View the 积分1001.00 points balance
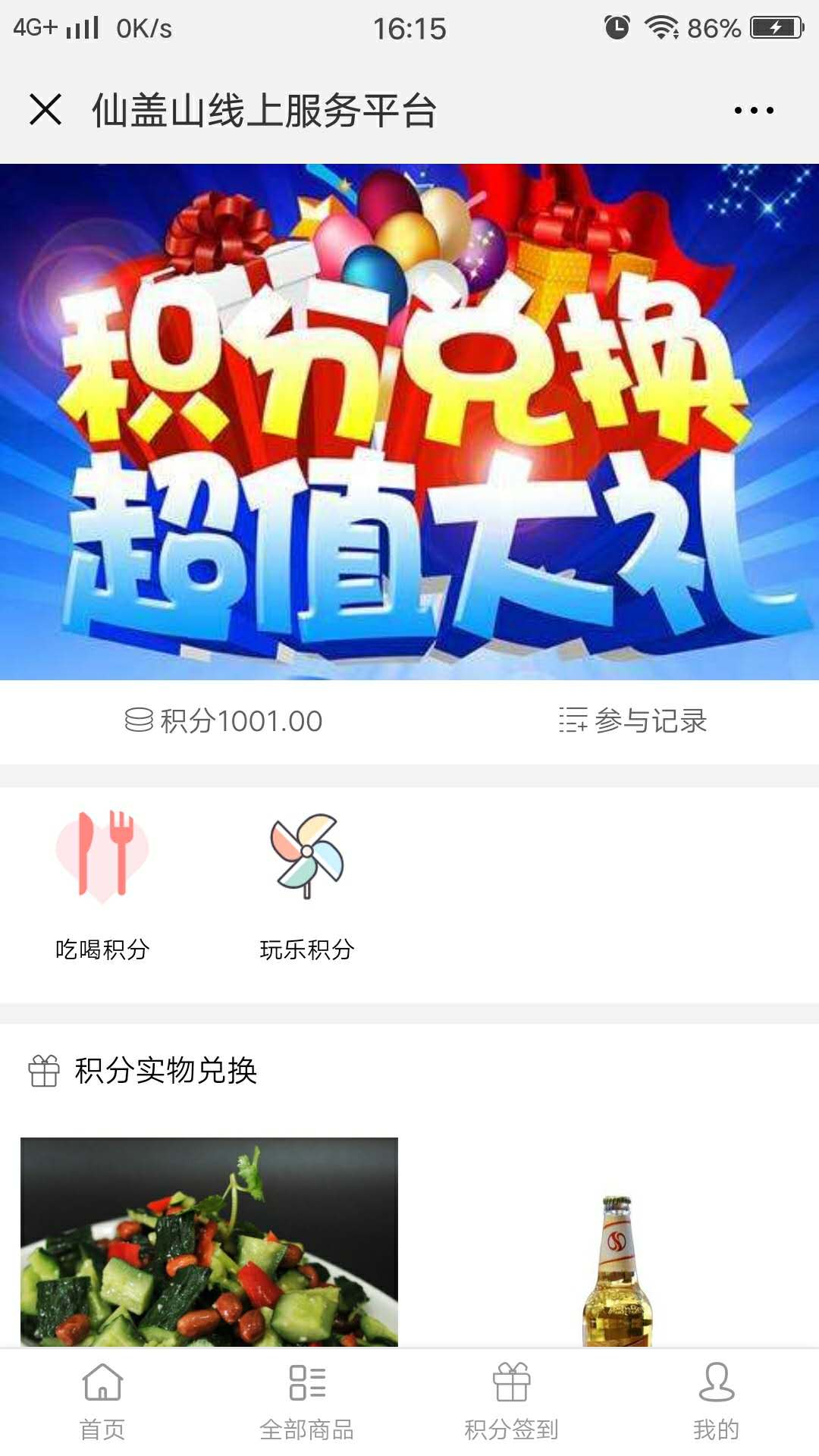The width and height of the screenshot is (819, 1456). (x=224, y=720)
